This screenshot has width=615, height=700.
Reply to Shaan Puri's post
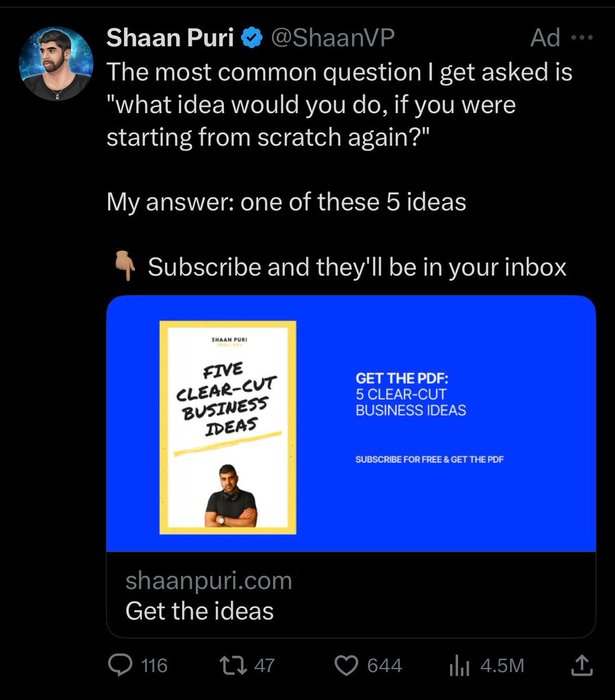(121, 665)
